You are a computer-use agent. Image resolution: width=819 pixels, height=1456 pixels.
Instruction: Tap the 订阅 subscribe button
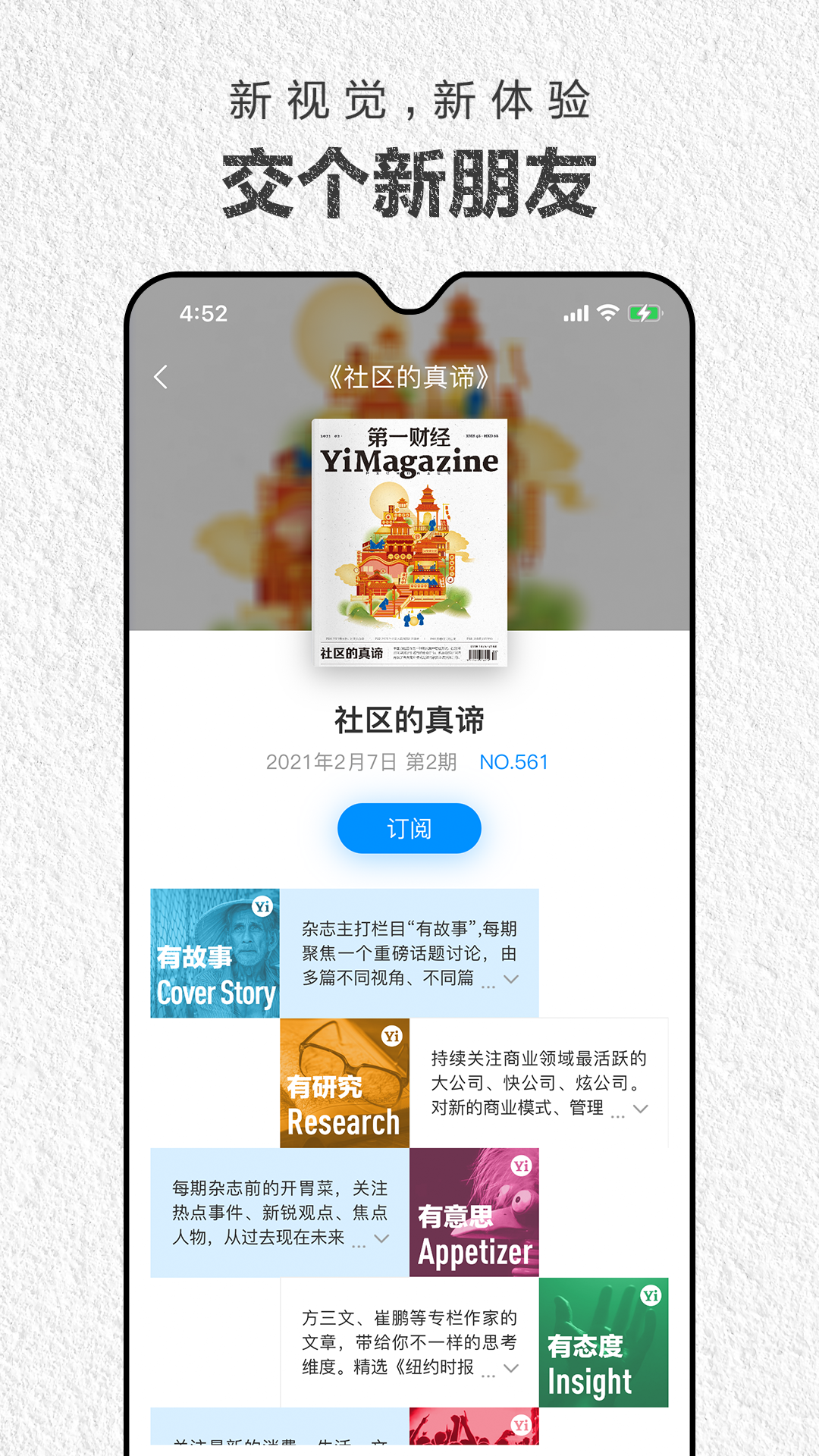pos(409,828)
